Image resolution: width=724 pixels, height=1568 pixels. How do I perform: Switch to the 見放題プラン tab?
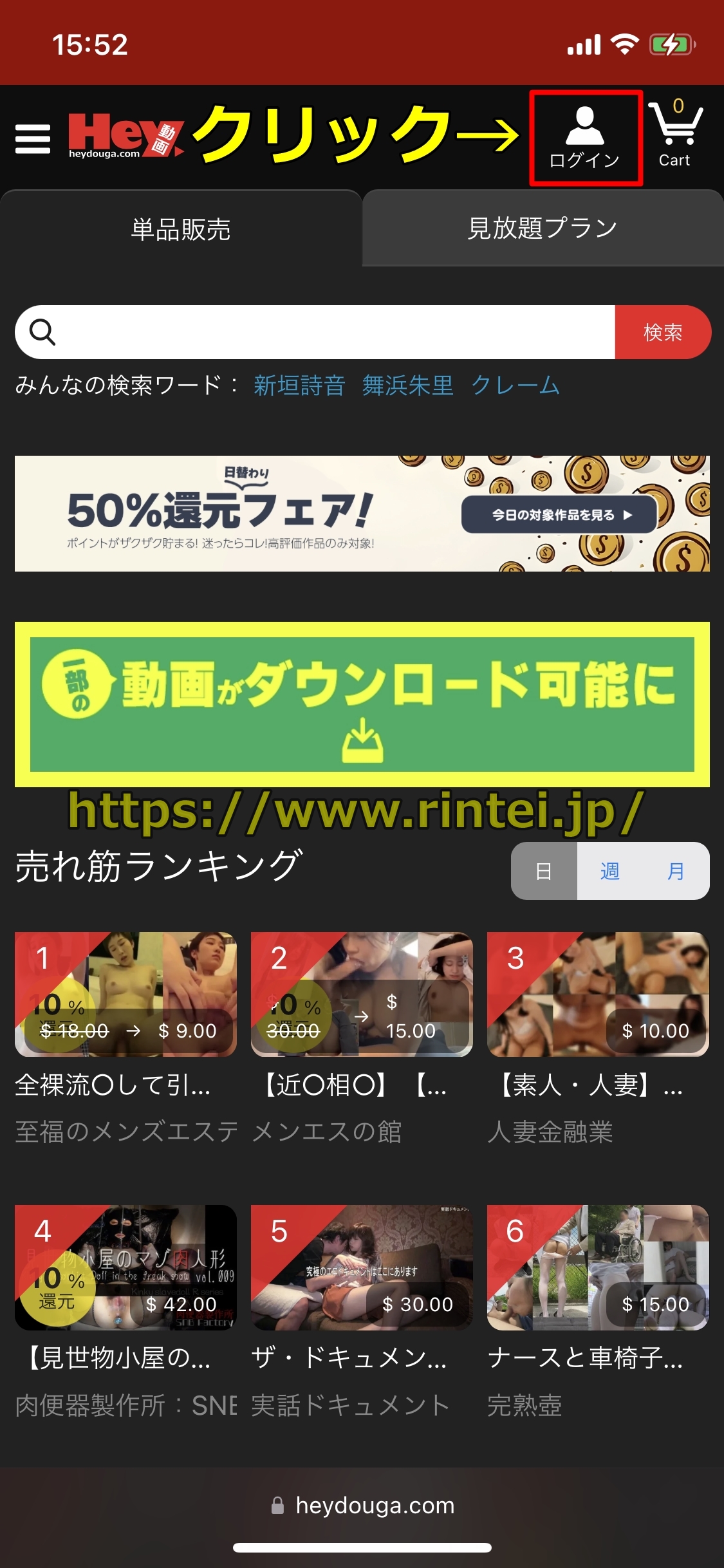click(543, 229)
